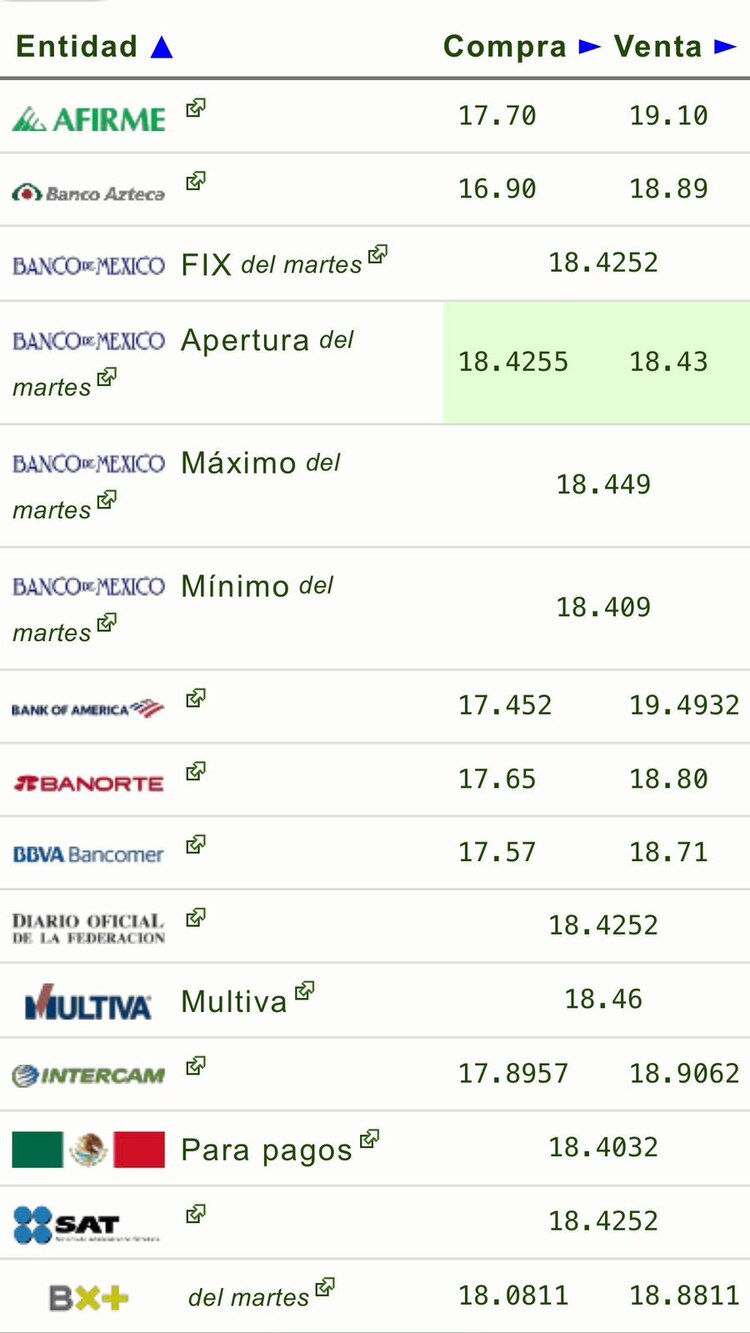Click the AFIRME bank logo
This screenshot has width=750, height=1333.
pos(87,116)
